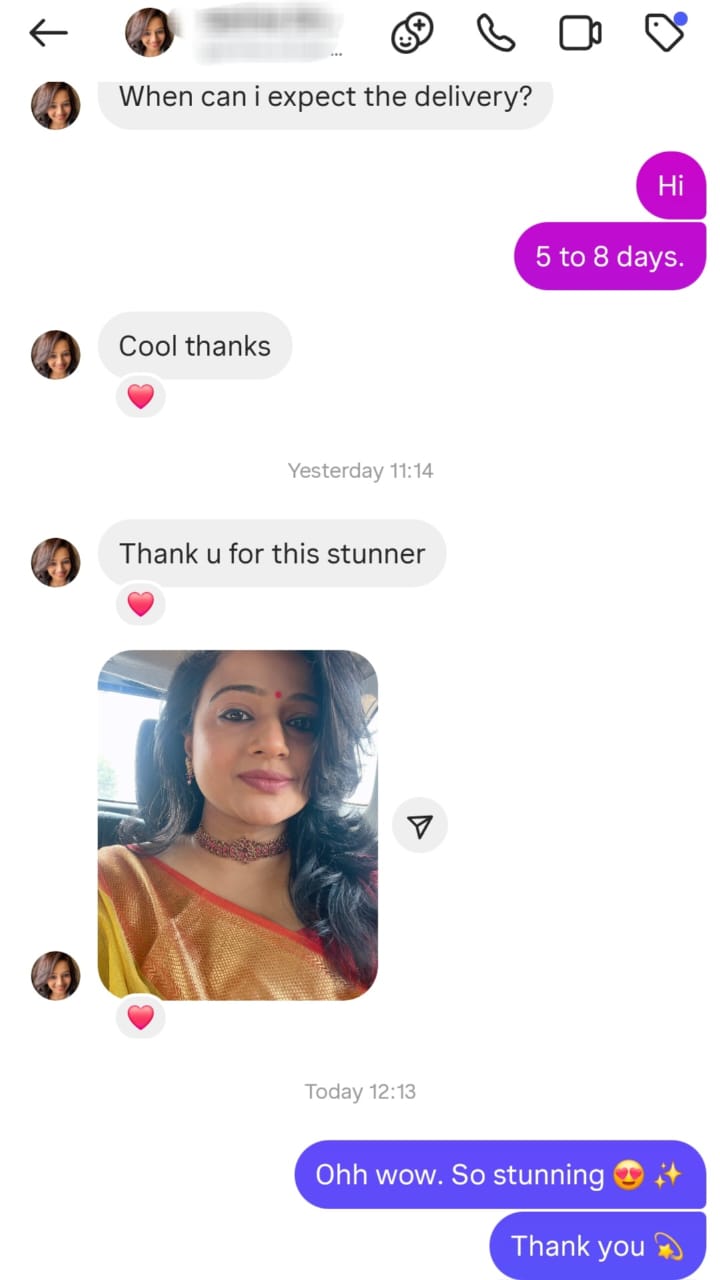720x1280 pixels.
Task: Tap heart reaction under "Cool thanks"
Action: click(x=141, y=397)
